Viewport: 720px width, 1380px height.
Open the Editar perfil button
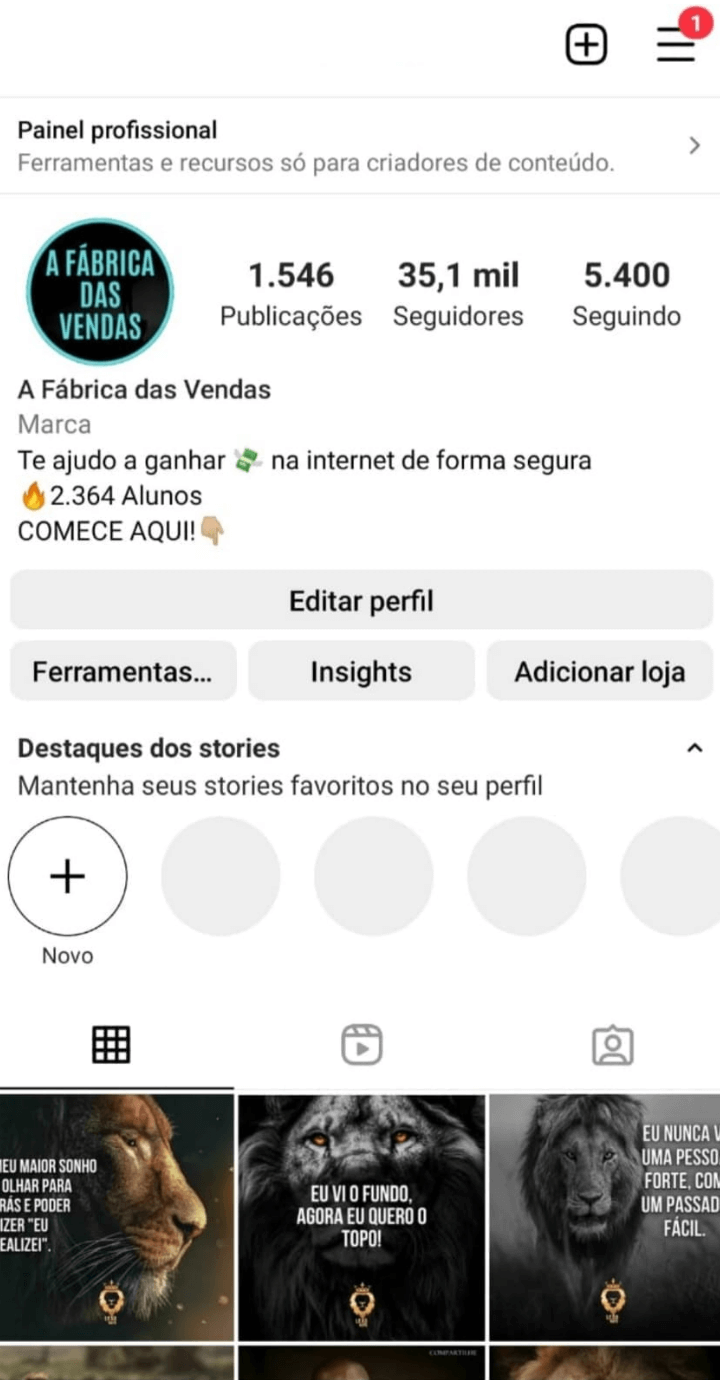pyautogui.click(x=361, y=601)
